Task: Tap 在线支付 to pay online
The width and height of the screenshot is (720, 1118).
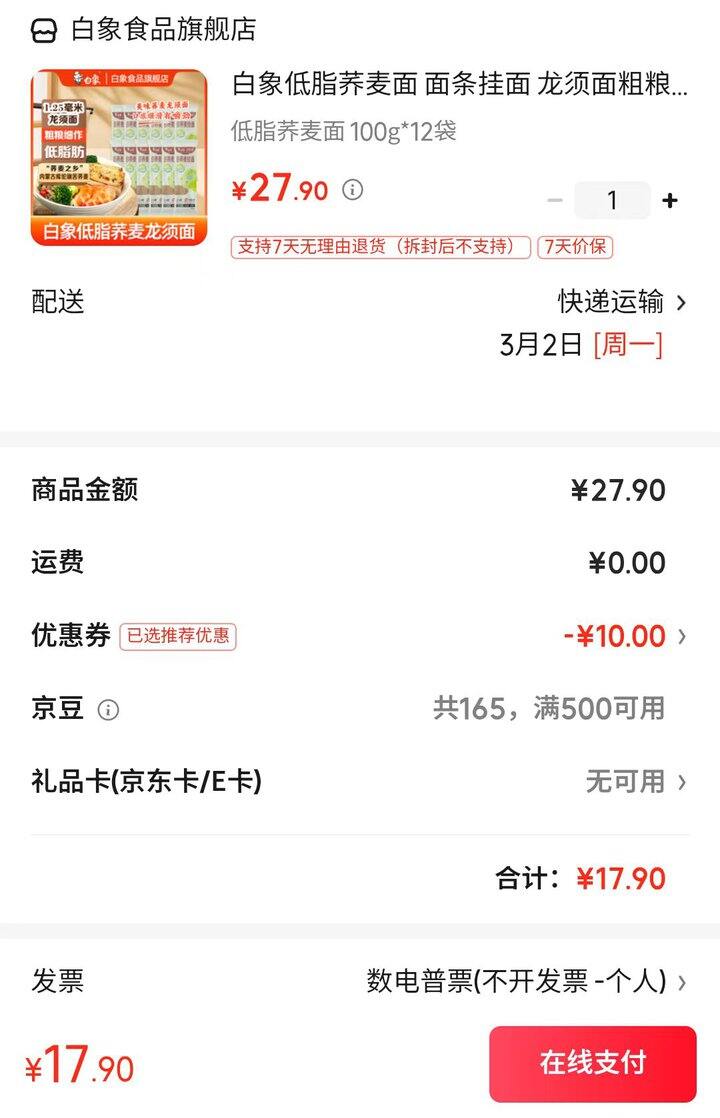Action: [592, 1063]
